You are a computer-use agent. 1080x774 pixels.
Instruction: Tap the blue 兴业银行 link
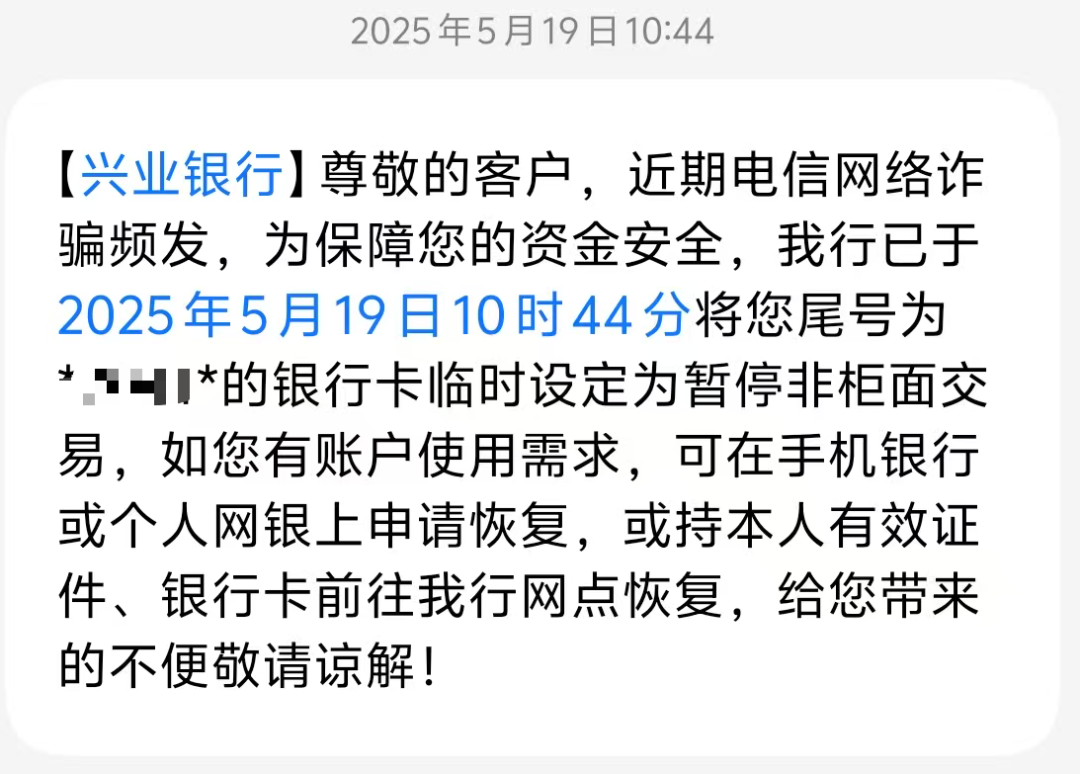click(x=182, y=177)
